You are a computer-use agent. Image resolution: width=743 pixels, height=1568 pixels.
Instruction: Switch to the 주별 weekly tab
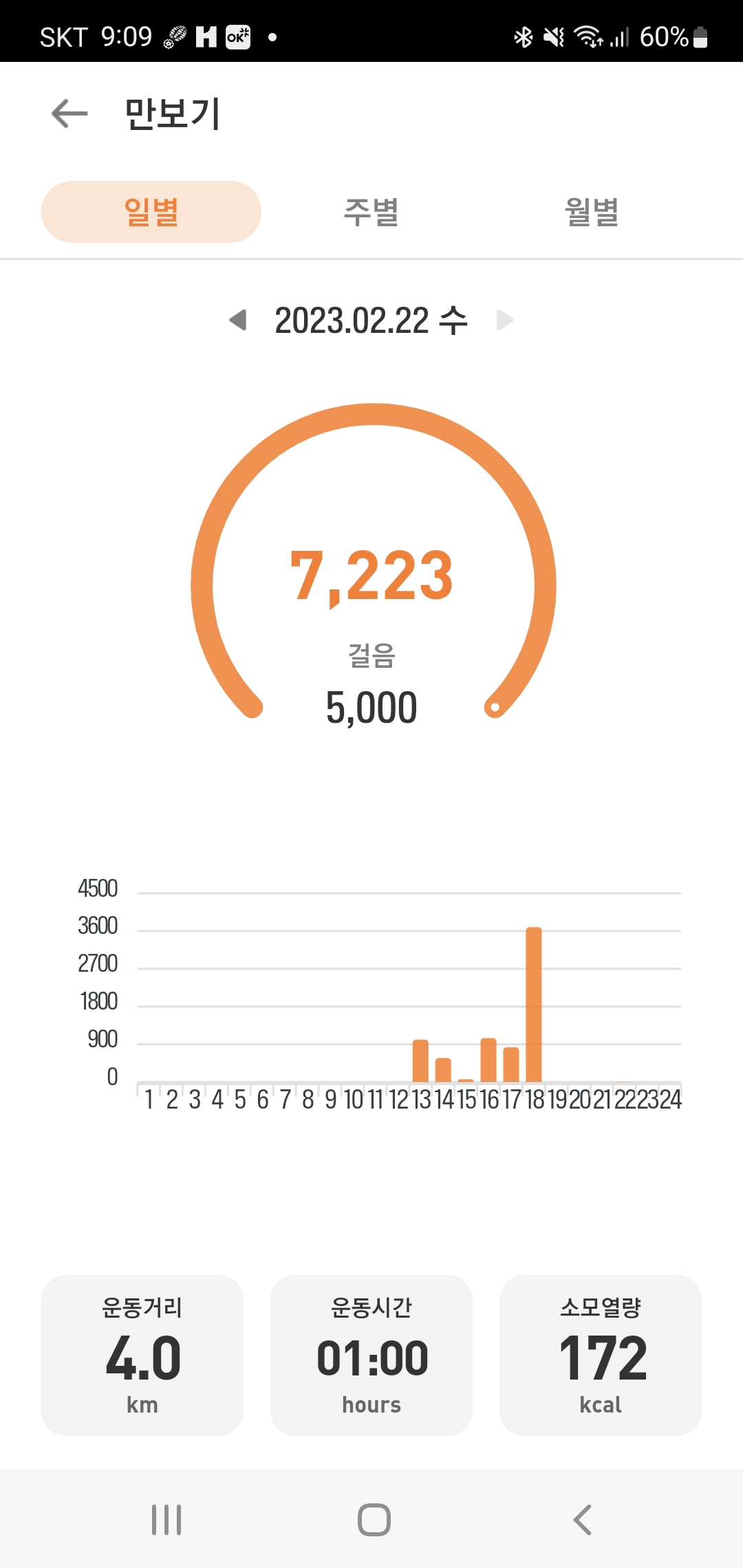click(x=371, y=212)
